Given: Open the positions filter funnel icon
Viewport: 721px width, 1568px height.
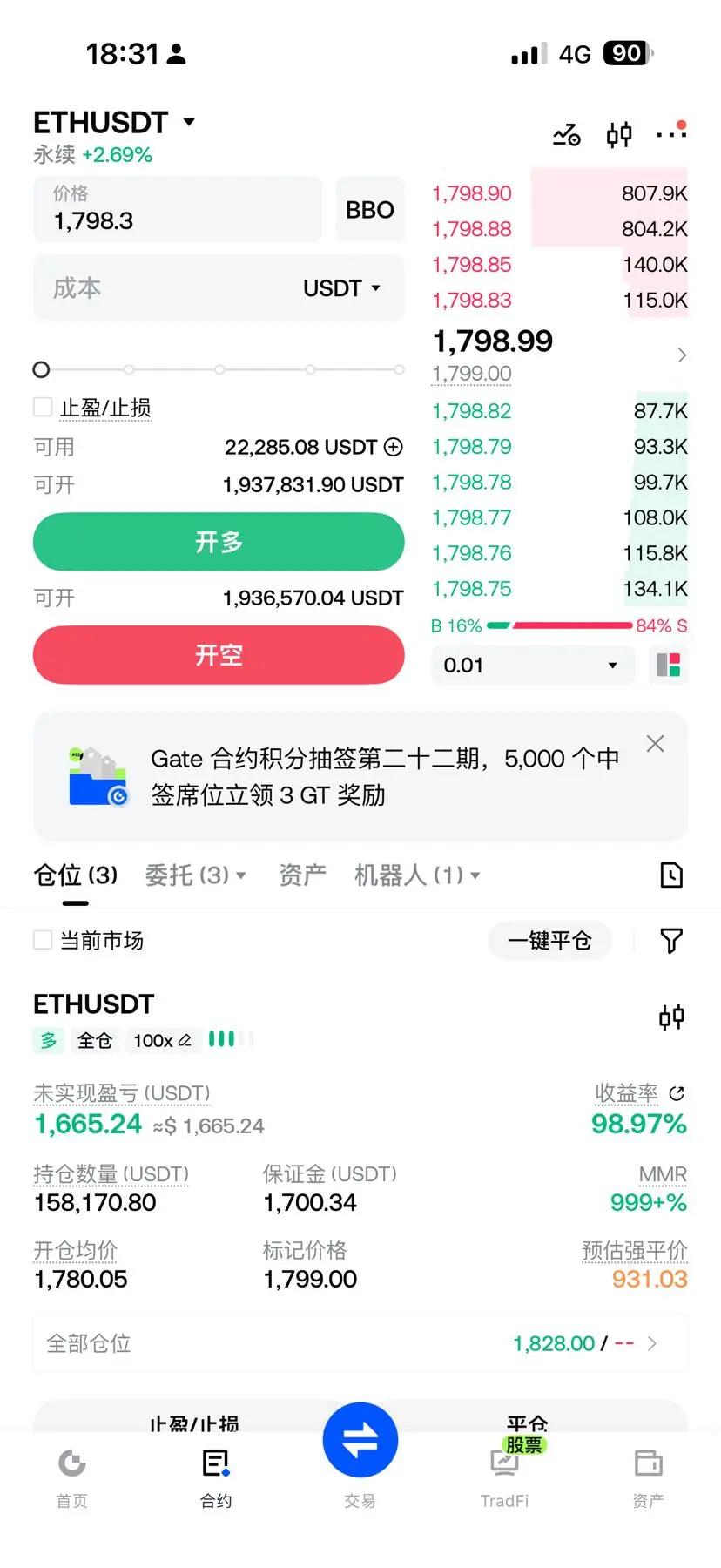Looking at the screenshot, I should (671, 940).
